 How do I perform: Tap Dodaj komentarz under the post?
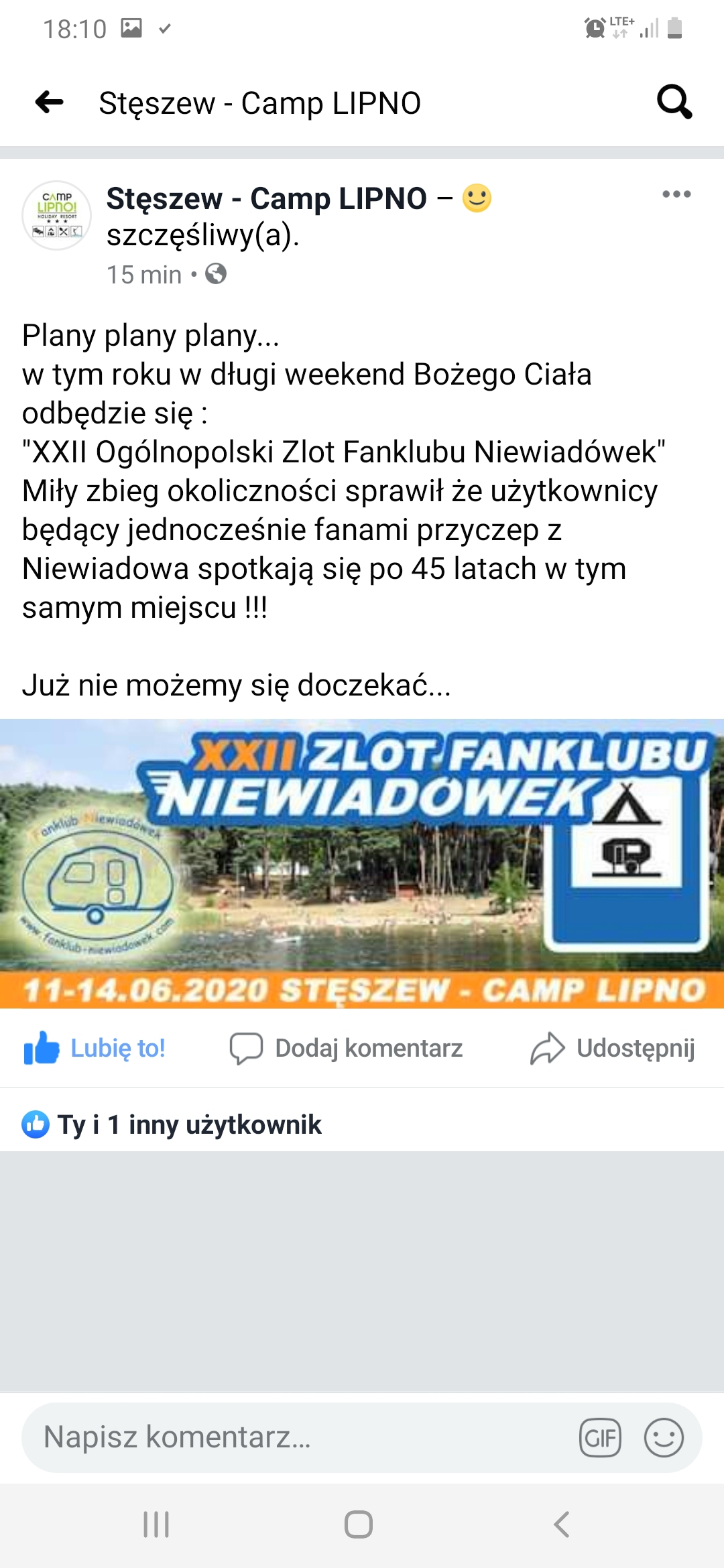point(347,1048)
